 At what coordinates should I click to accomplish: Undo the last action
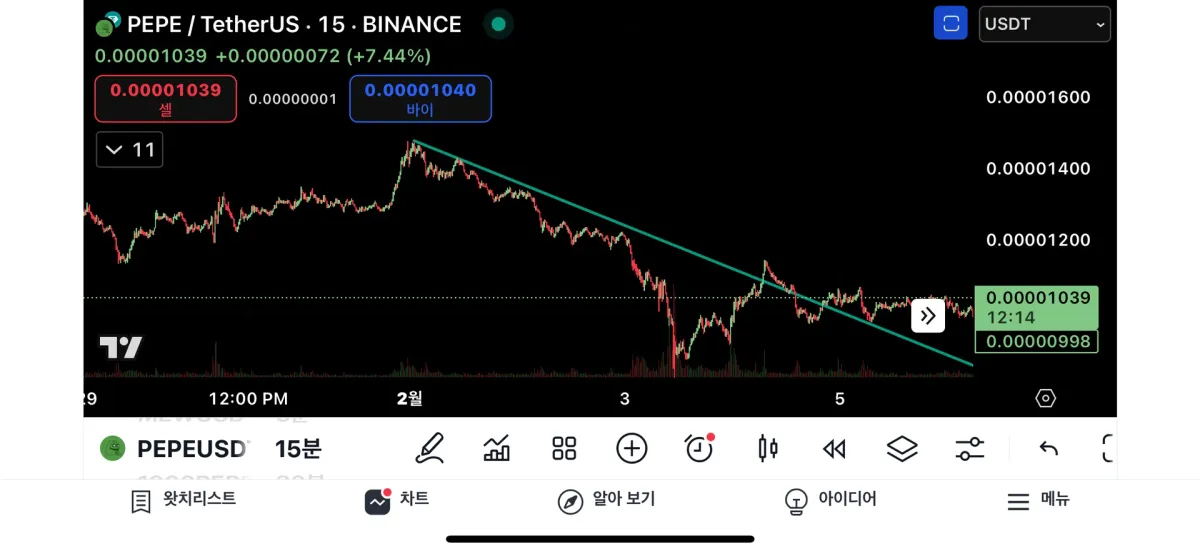pyautogui.click(x=1048, y=448)
